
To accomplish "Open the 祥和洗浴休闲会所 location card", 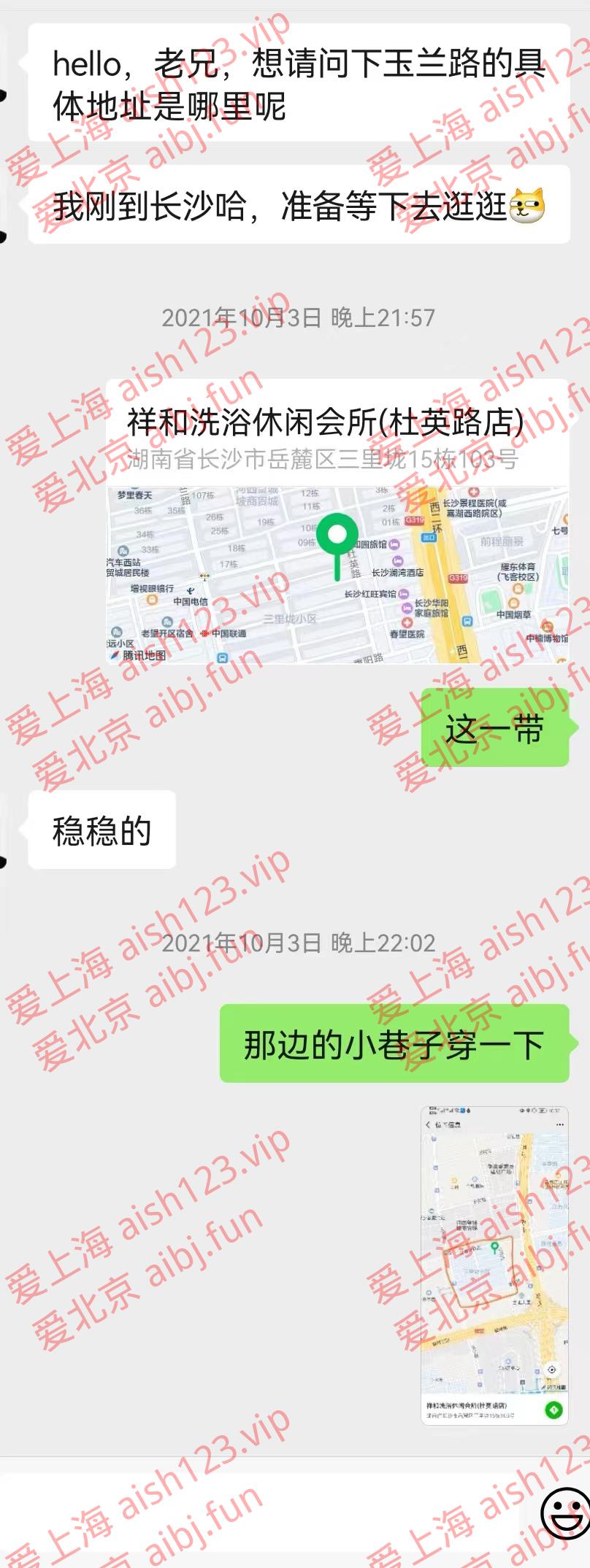I will [337, 522].
